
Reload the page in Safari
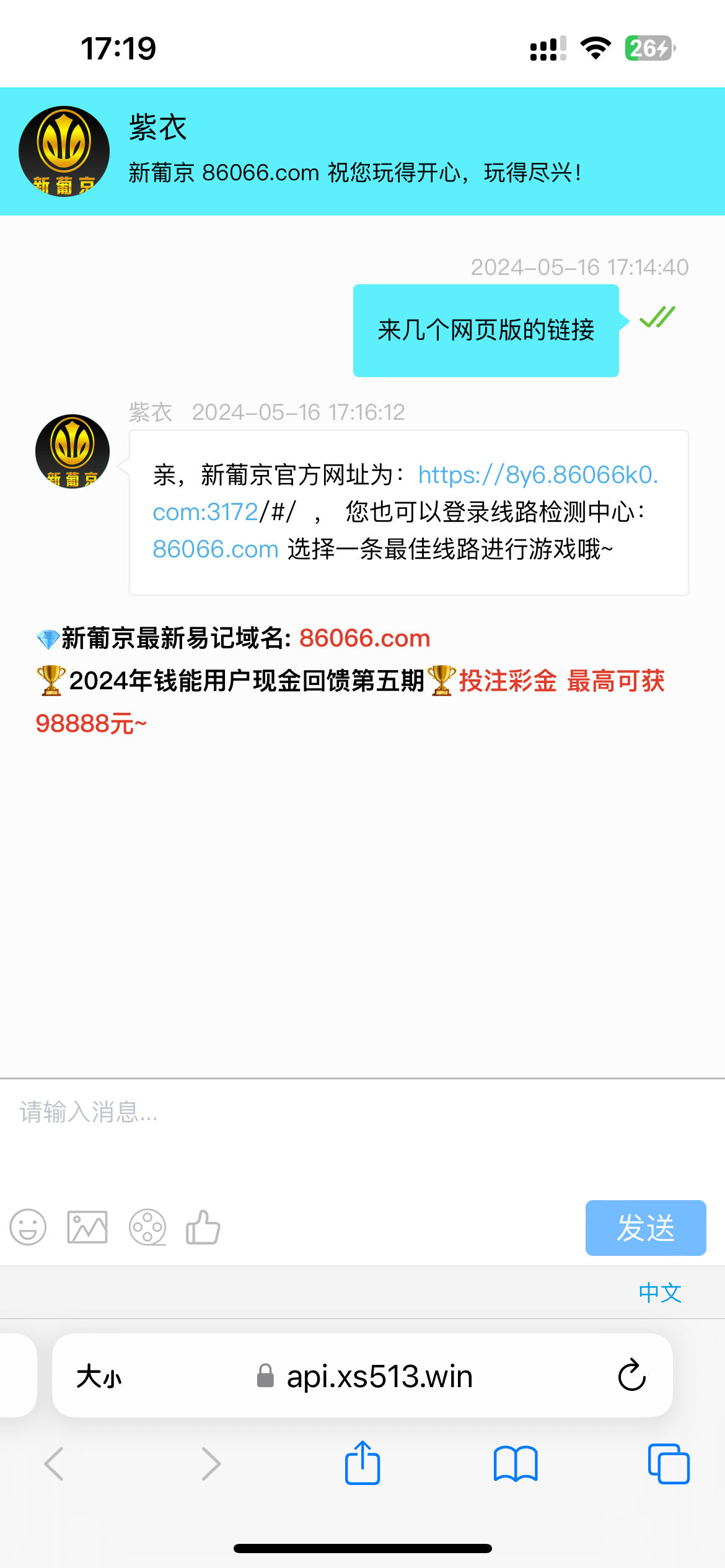point(631,1375)
